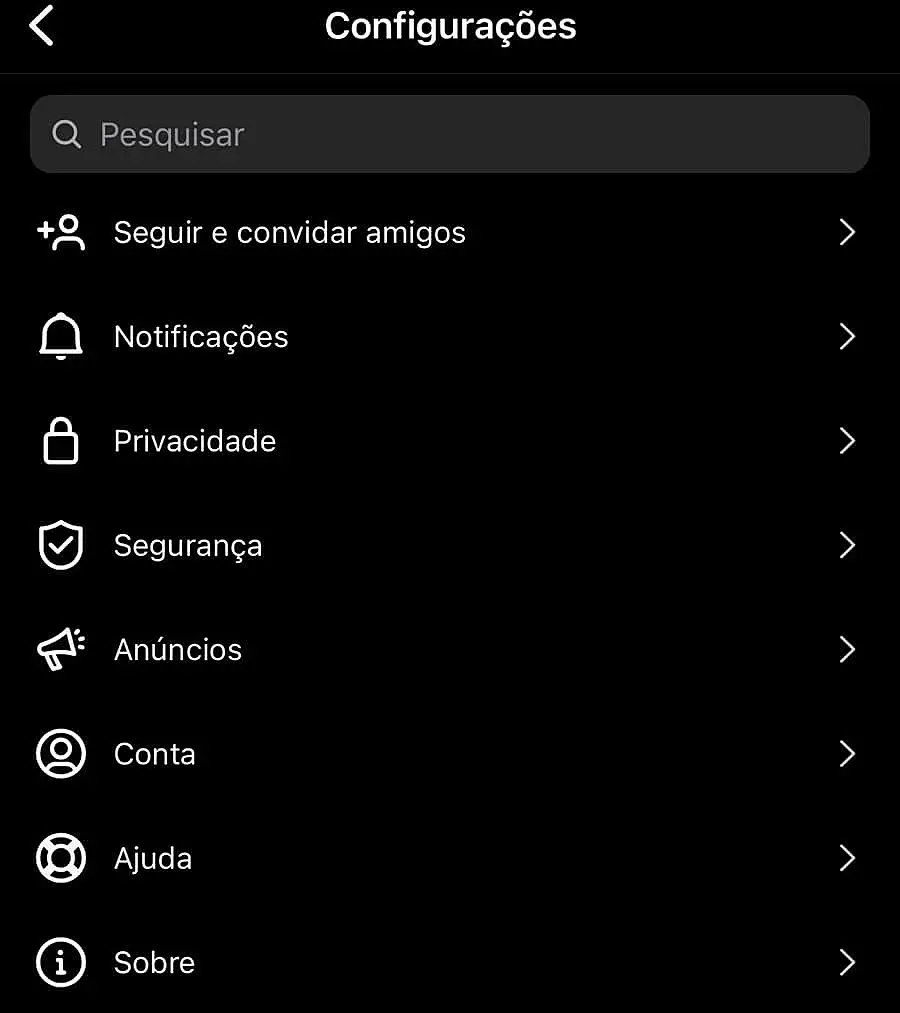Open the Seguir e convidar amigos settings
This screenshot has height=1013, width=900.
(x=289, y=232)
